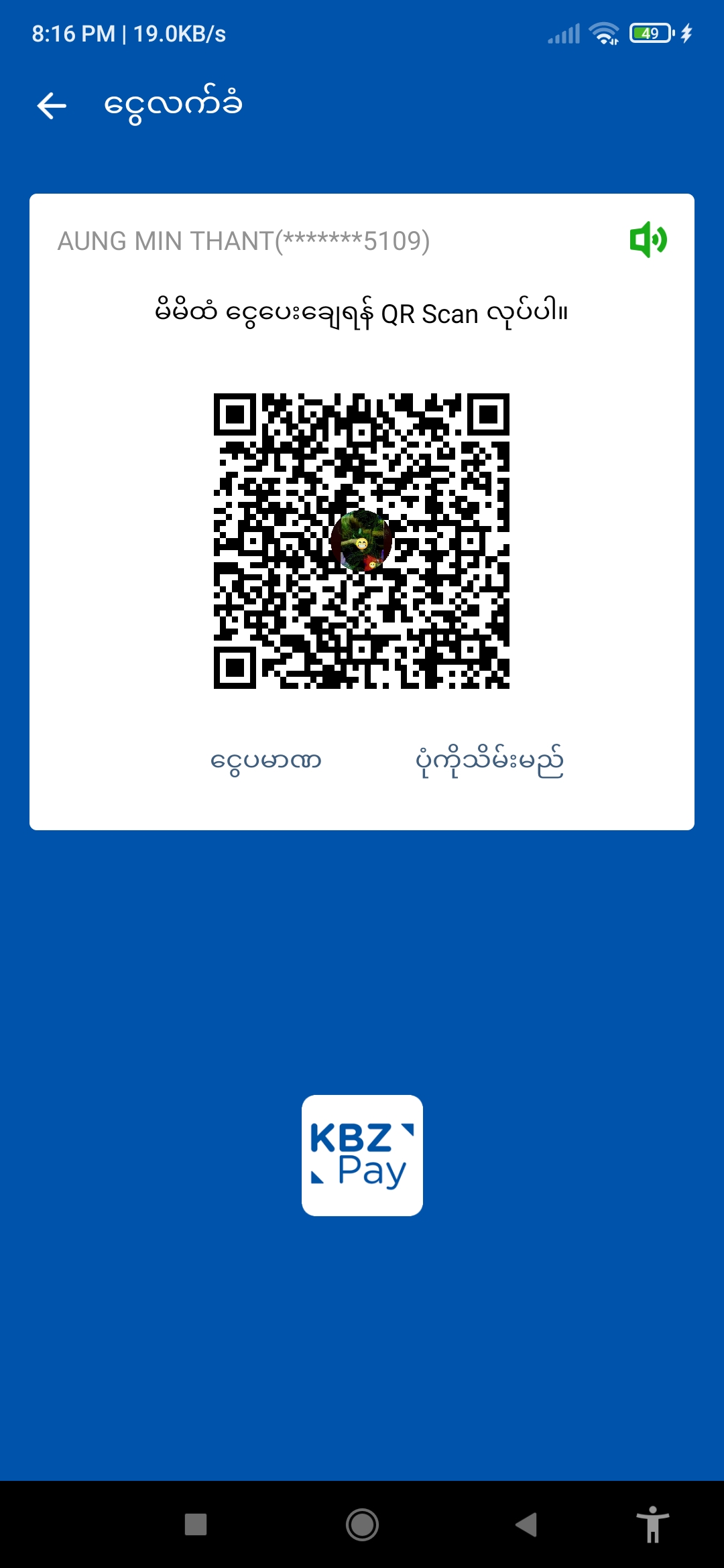Tap ပုံကိုသိမ်းမည် to save QR image
The width and height of the screenshot is (724, 1568).
point(489,761)
